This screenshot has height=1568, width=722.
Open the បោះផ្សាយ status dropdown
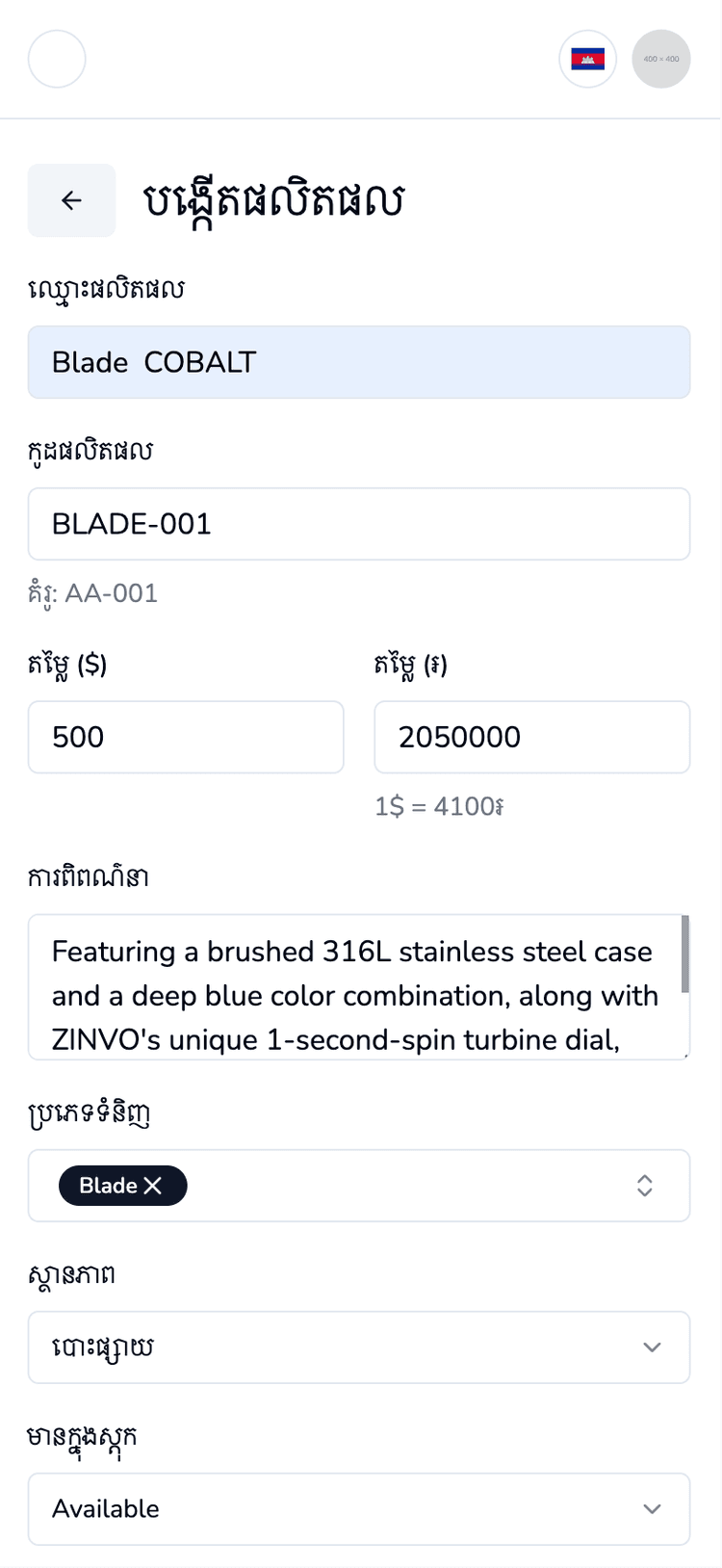point(359,1347)
